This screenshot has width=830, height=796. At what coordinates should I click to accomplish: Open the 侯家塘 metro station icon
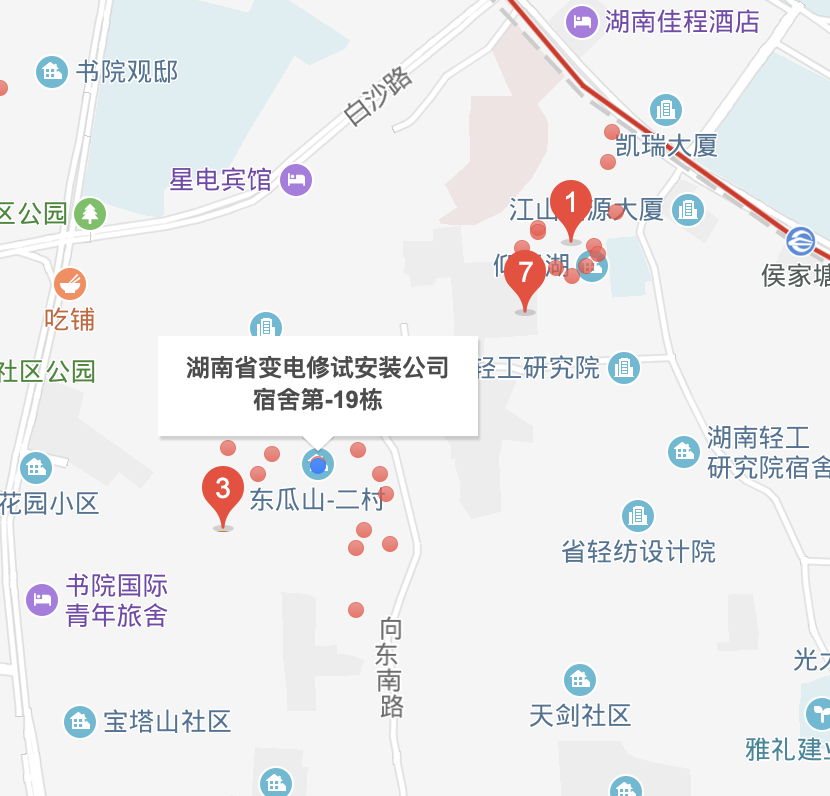(x=800, y=241)
